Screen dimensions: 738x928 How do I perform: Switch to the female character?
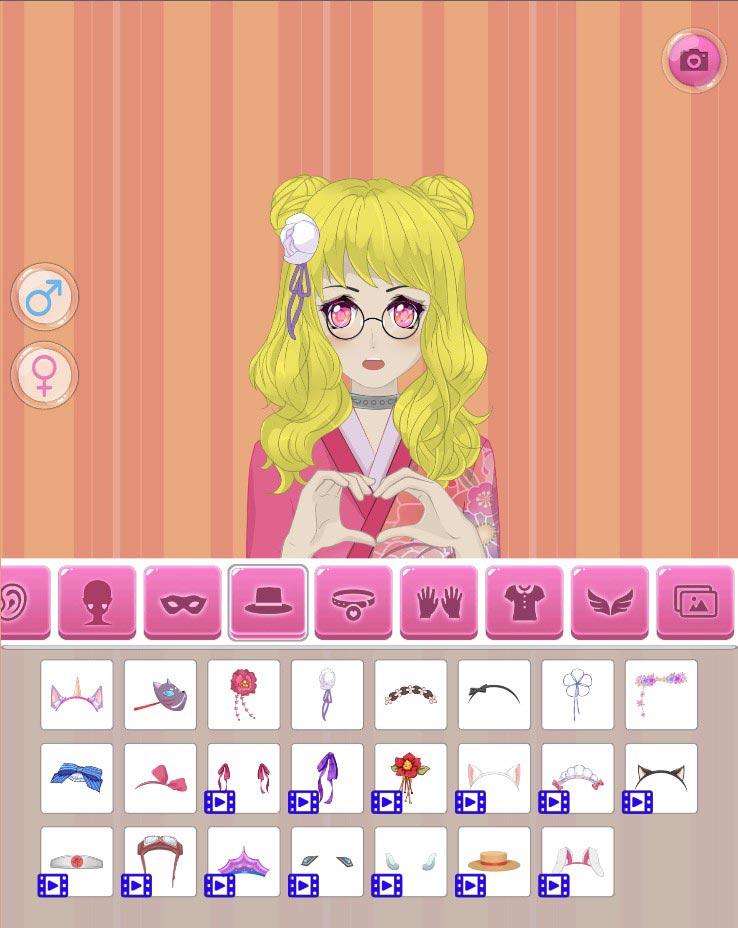[44, 375]
